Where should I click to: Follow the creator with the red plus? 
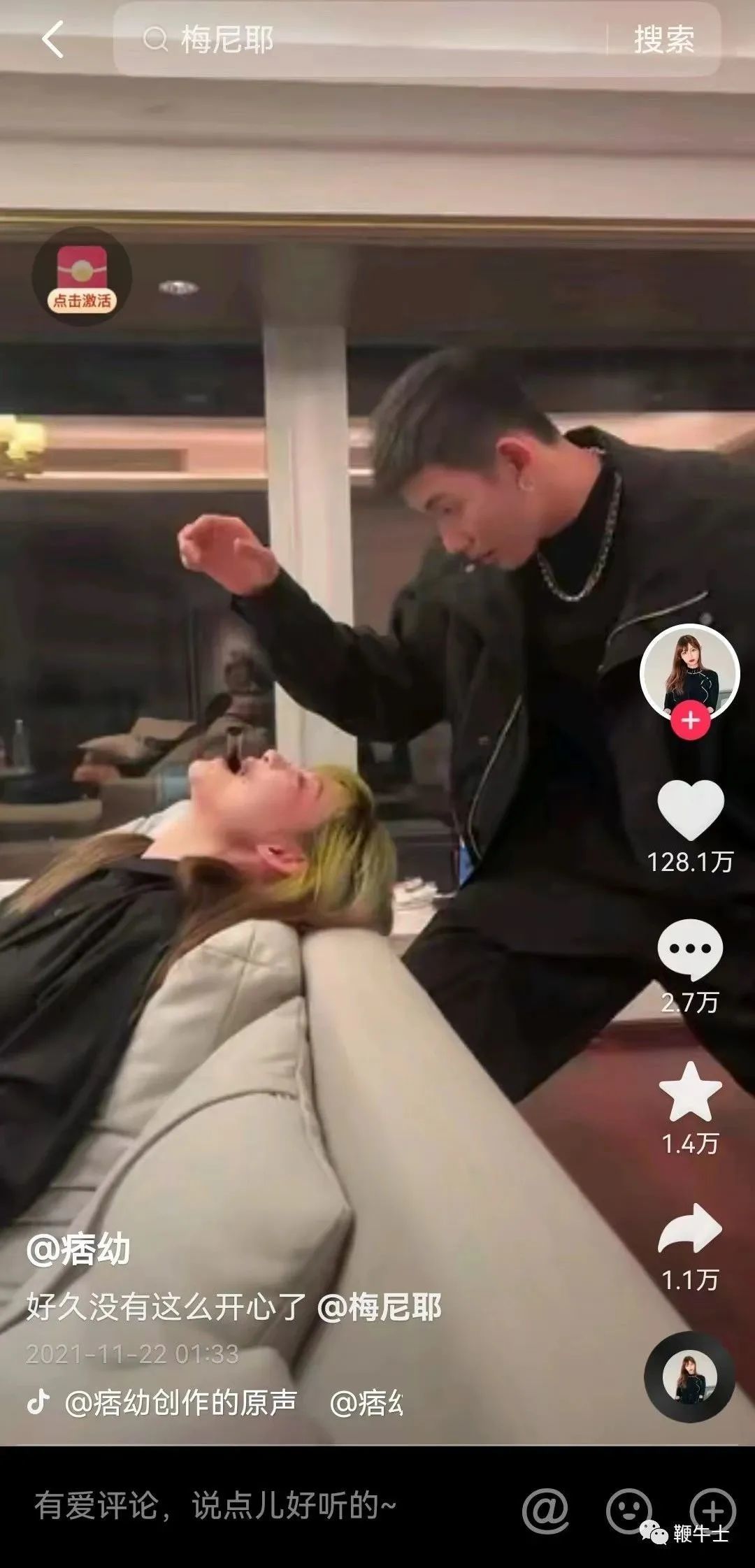[690, 720]
